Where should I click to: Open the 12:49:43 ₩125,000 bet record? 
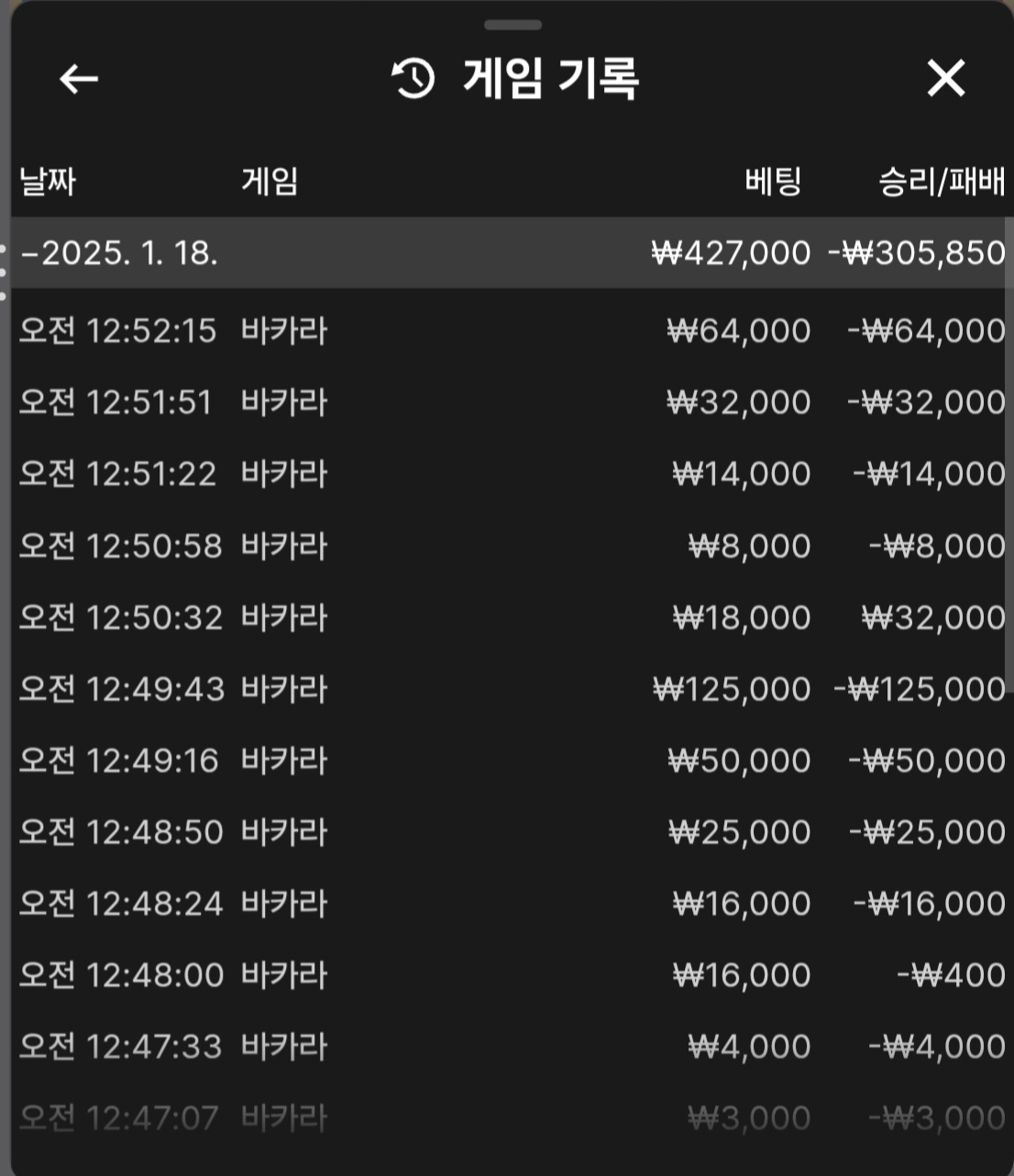click(x=507, y=689)
